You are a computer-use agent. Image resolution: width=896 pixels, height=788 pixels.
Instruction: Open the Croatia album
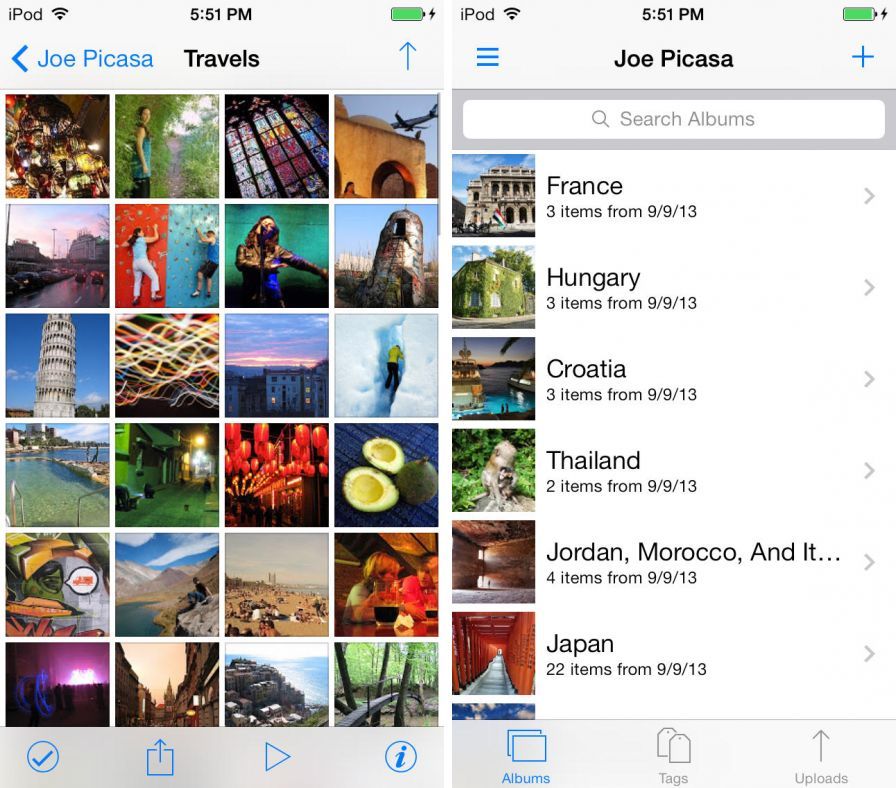(x=673, y=379)
